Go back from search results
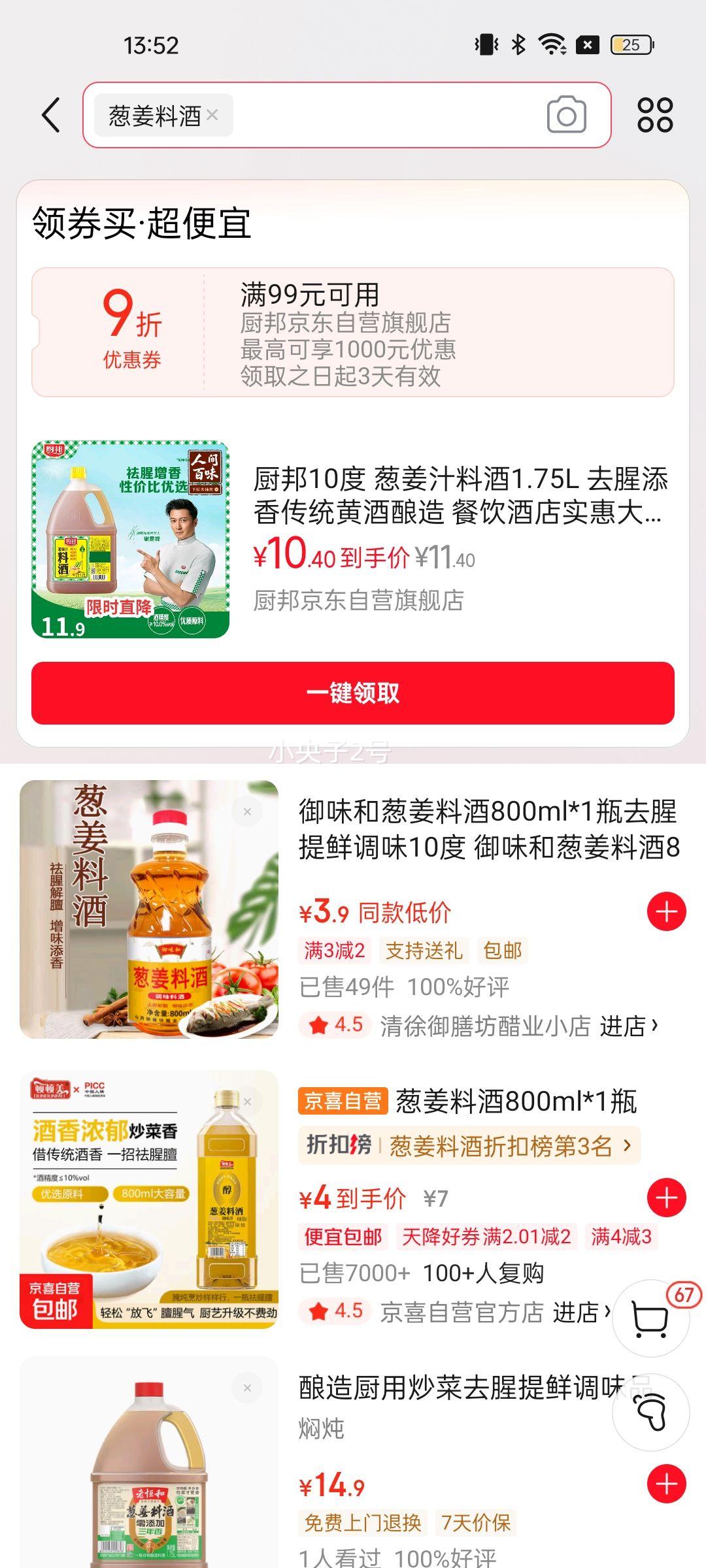This screenshot has height=1568, width=706. pos(51,115)
